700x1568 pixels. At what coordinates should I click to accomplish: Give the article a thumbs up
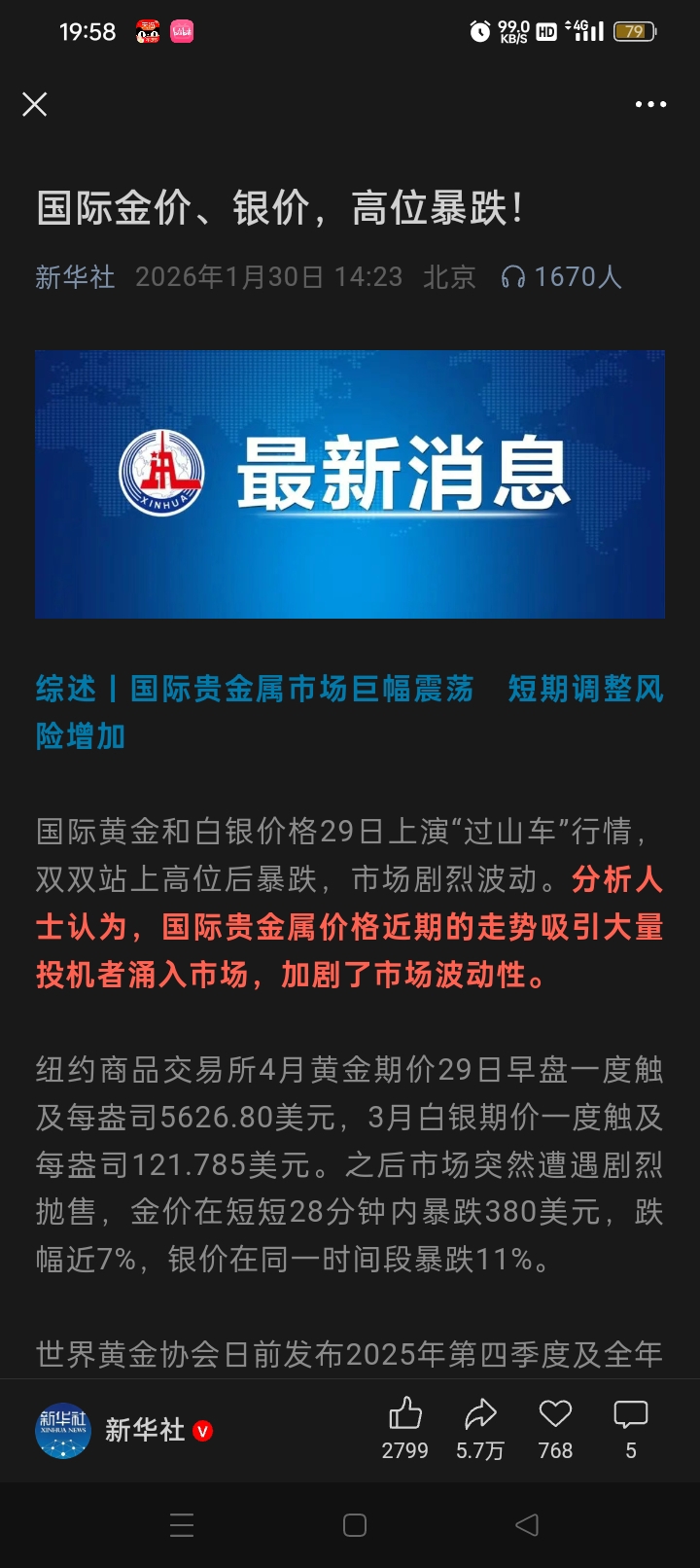point(404,1415)
